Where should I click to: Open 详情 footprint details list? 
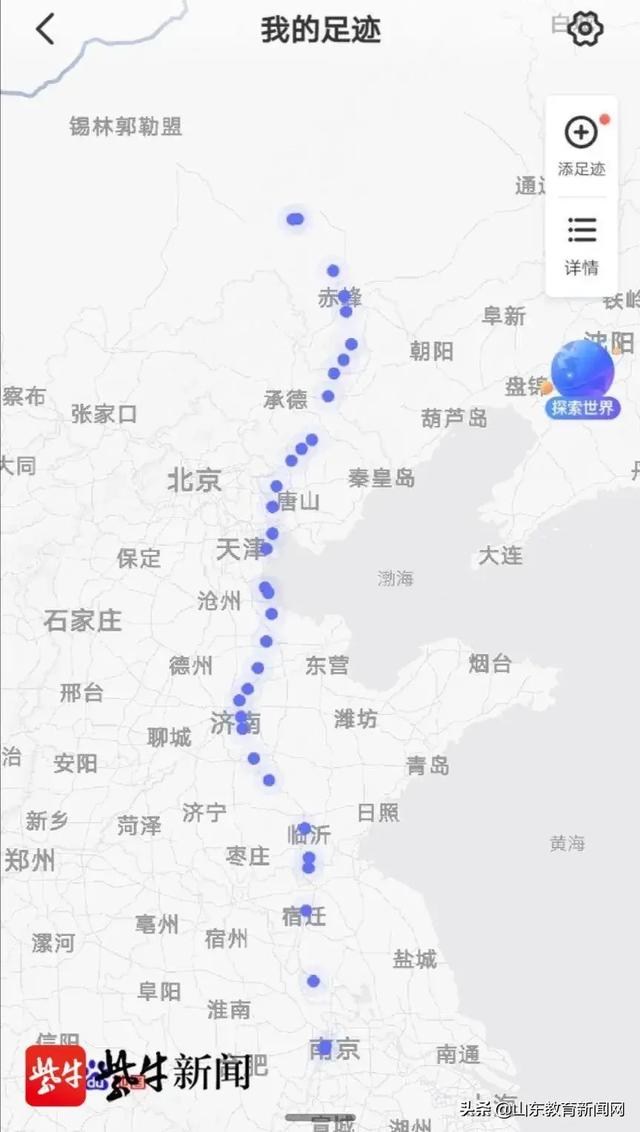click(581, 245)
